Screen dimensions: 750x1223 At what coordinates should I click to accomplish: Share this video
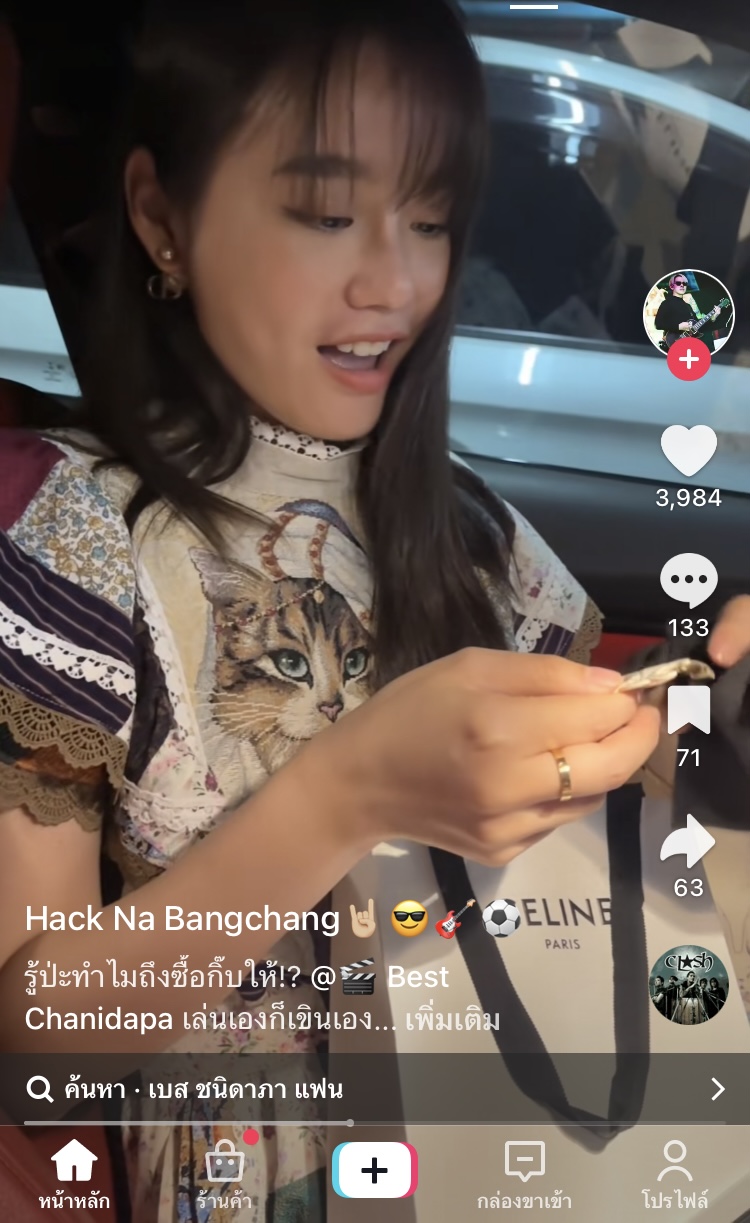(689, 842)
